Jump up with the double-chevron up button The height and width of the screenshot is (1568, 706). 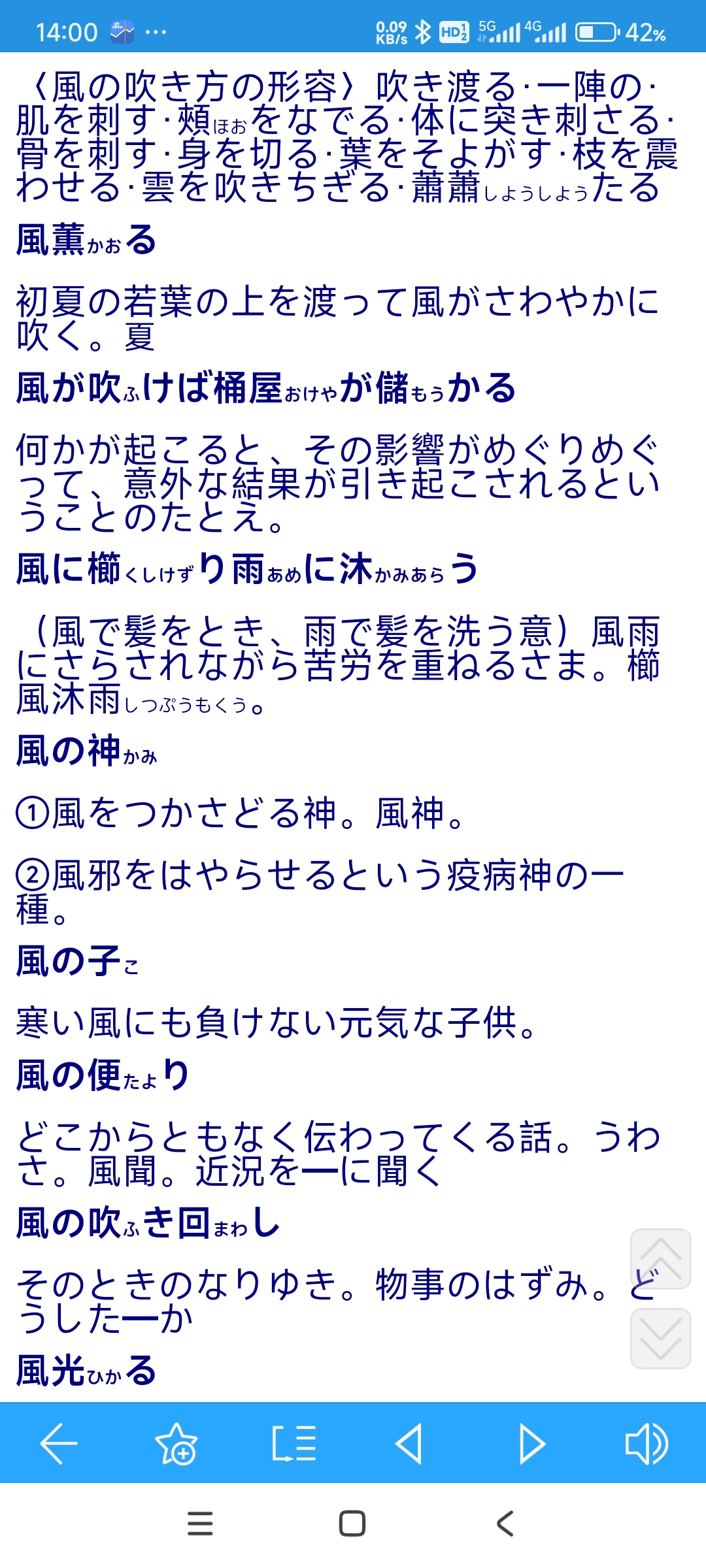click(x=660, y=1258)
